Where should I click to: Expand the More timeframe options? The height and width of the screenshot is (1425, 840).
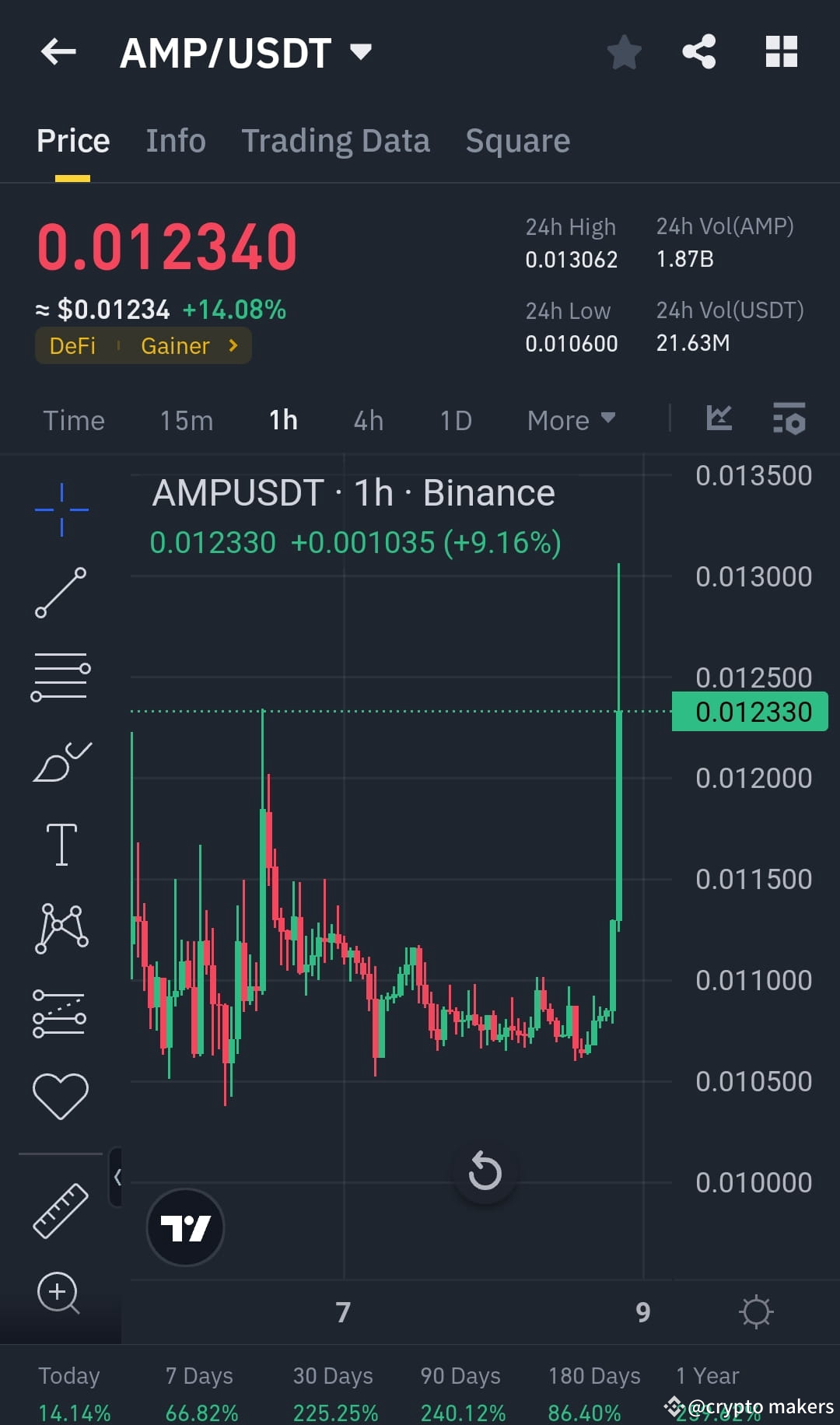tap(570, 420)
